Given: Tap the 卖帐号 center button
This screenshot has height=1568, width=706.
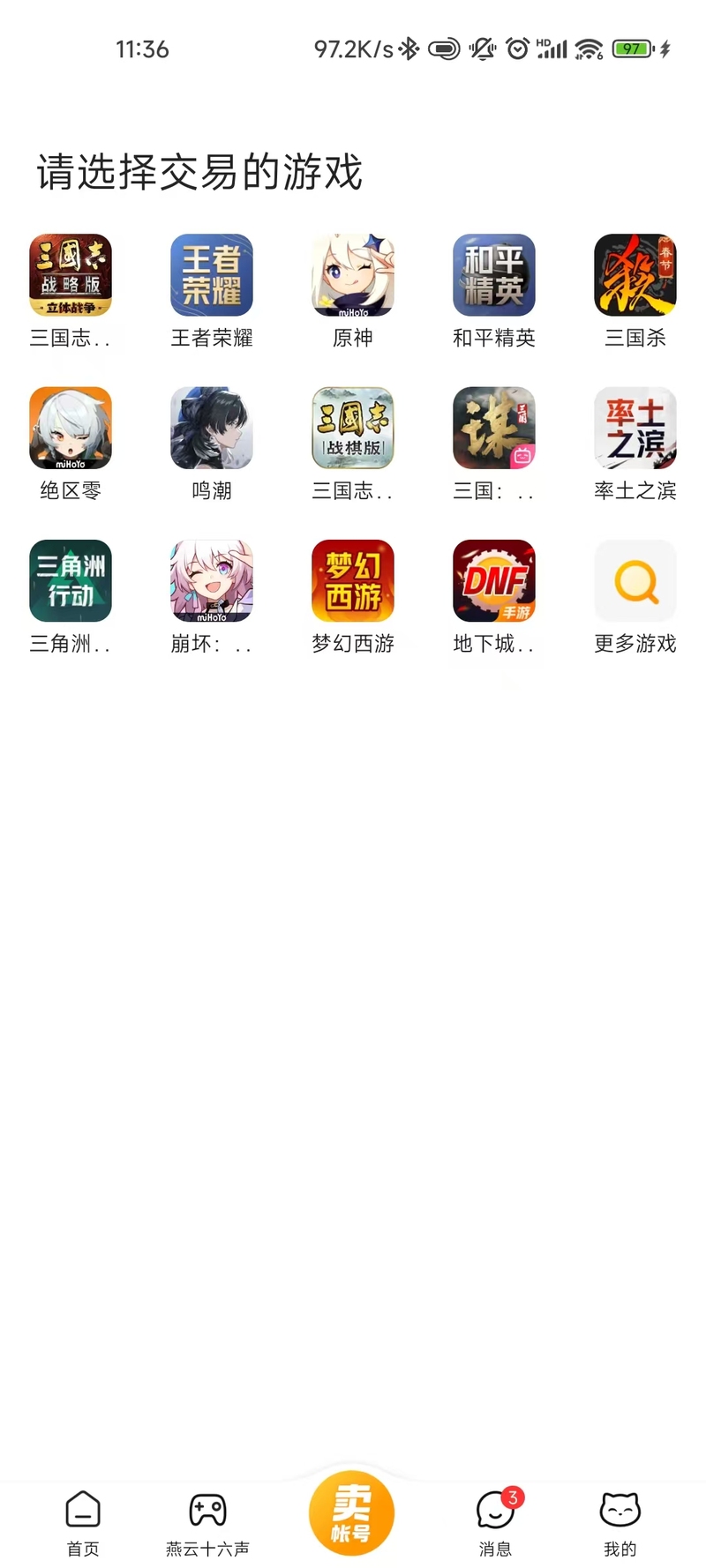Looking at the screenshot, I should click(x=351, y=1513).
